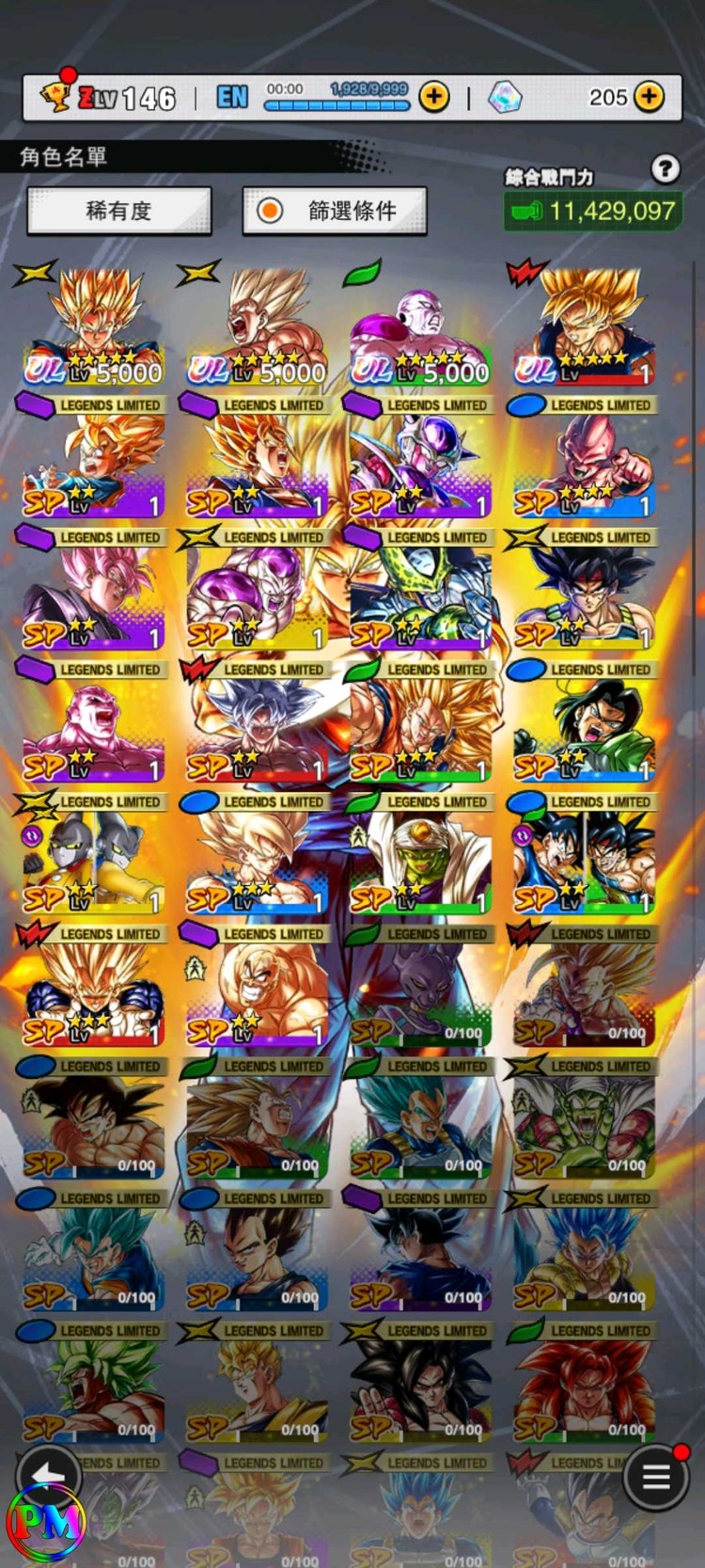Open the player level 146 profile badge

coord(110,98)
